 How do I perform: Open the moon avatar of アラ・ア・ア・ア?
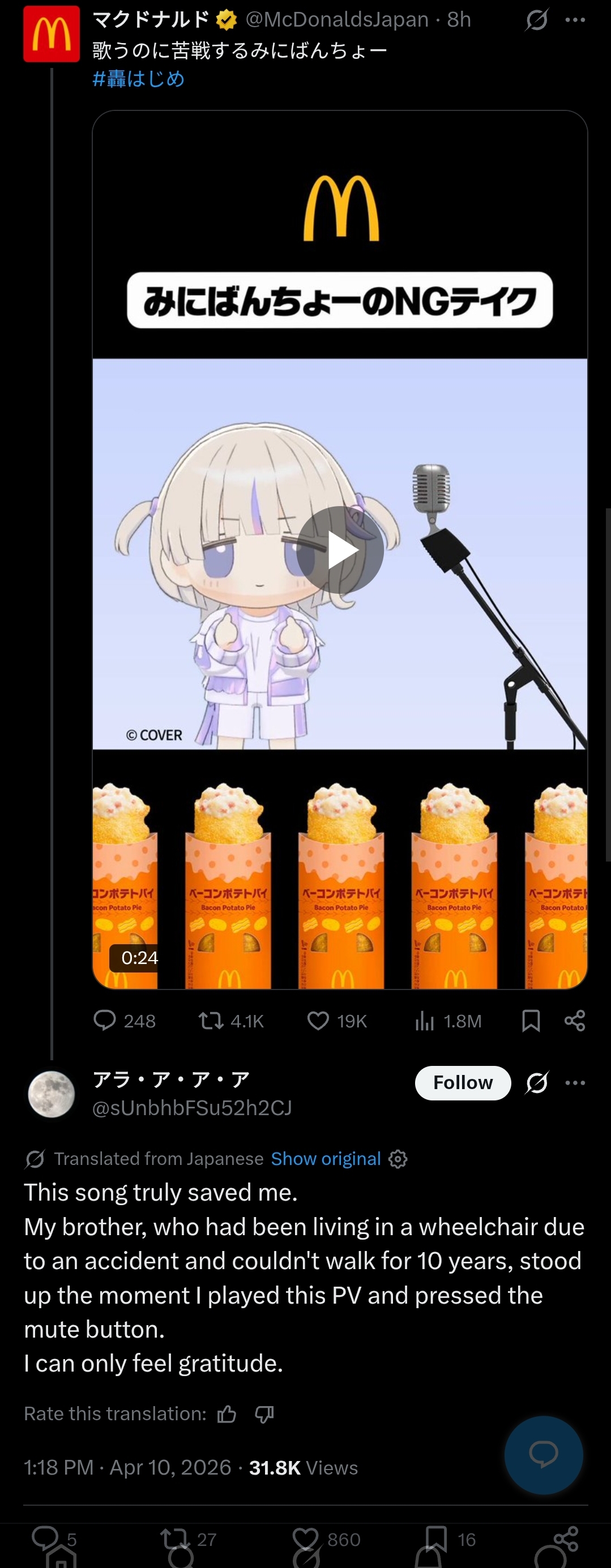(52, 1094)
